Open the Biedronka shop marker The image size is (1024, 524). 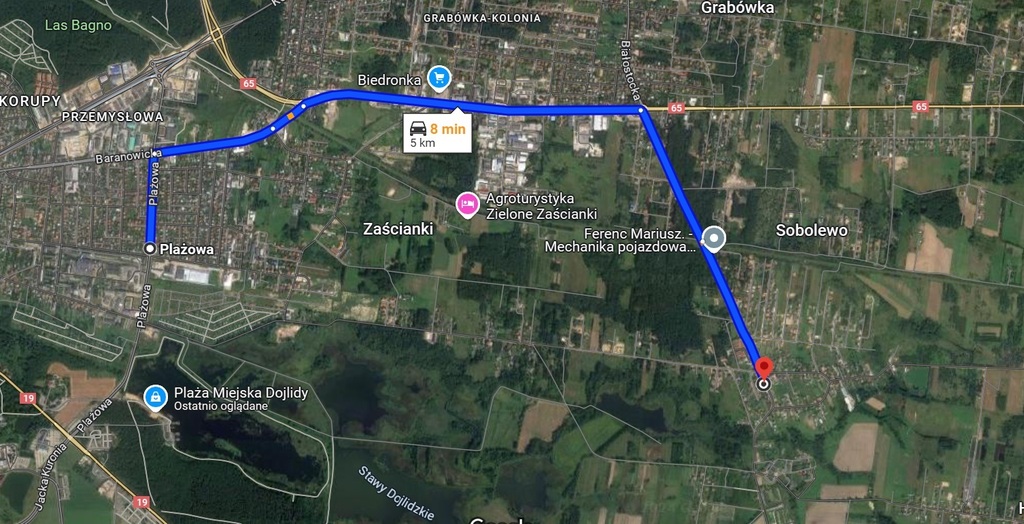438,77
